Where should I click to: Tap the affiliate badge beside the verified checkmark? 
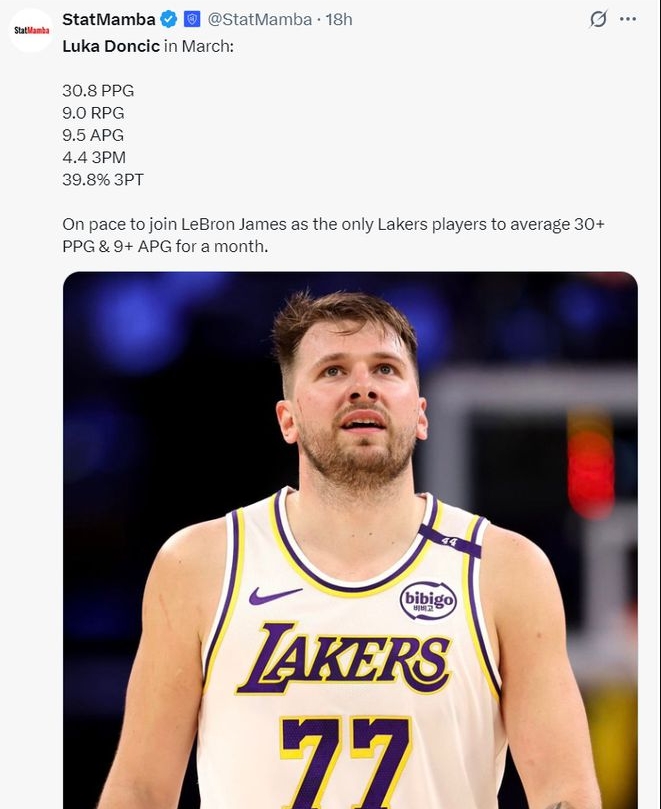(x=192, y=19)
